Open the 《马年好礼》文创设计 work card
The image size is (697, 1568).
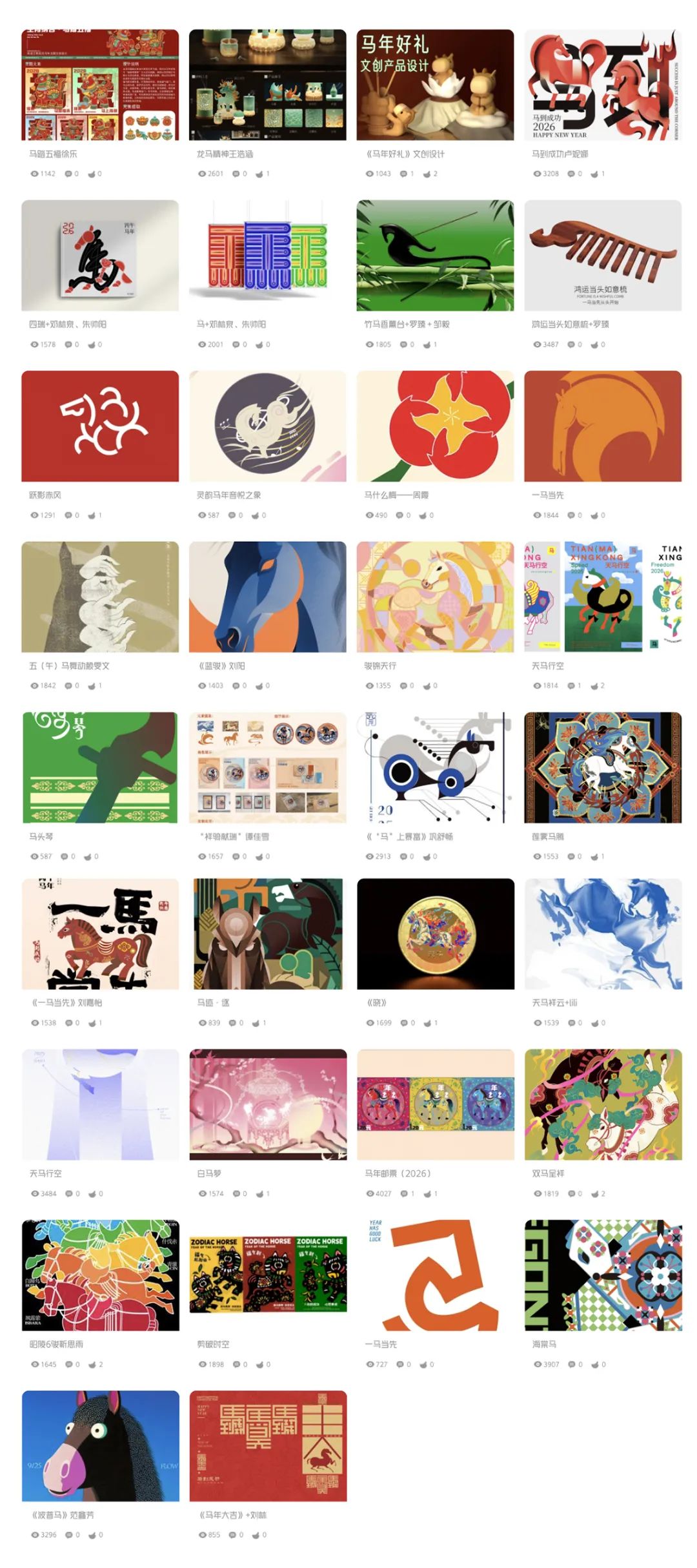[x=435, y=85]
